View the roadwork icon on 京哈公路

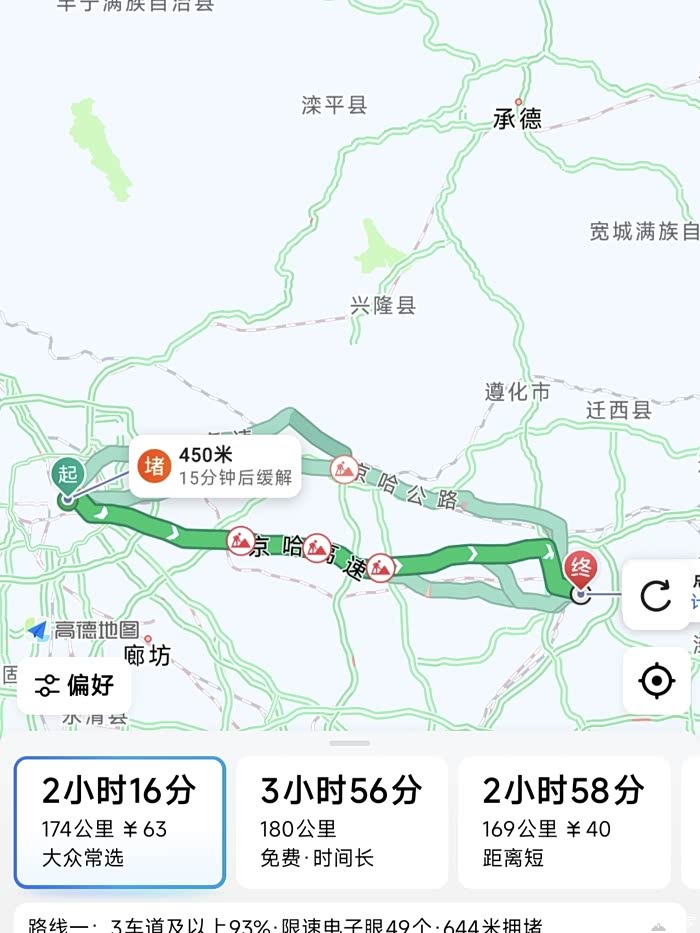[x=344, y=470]
